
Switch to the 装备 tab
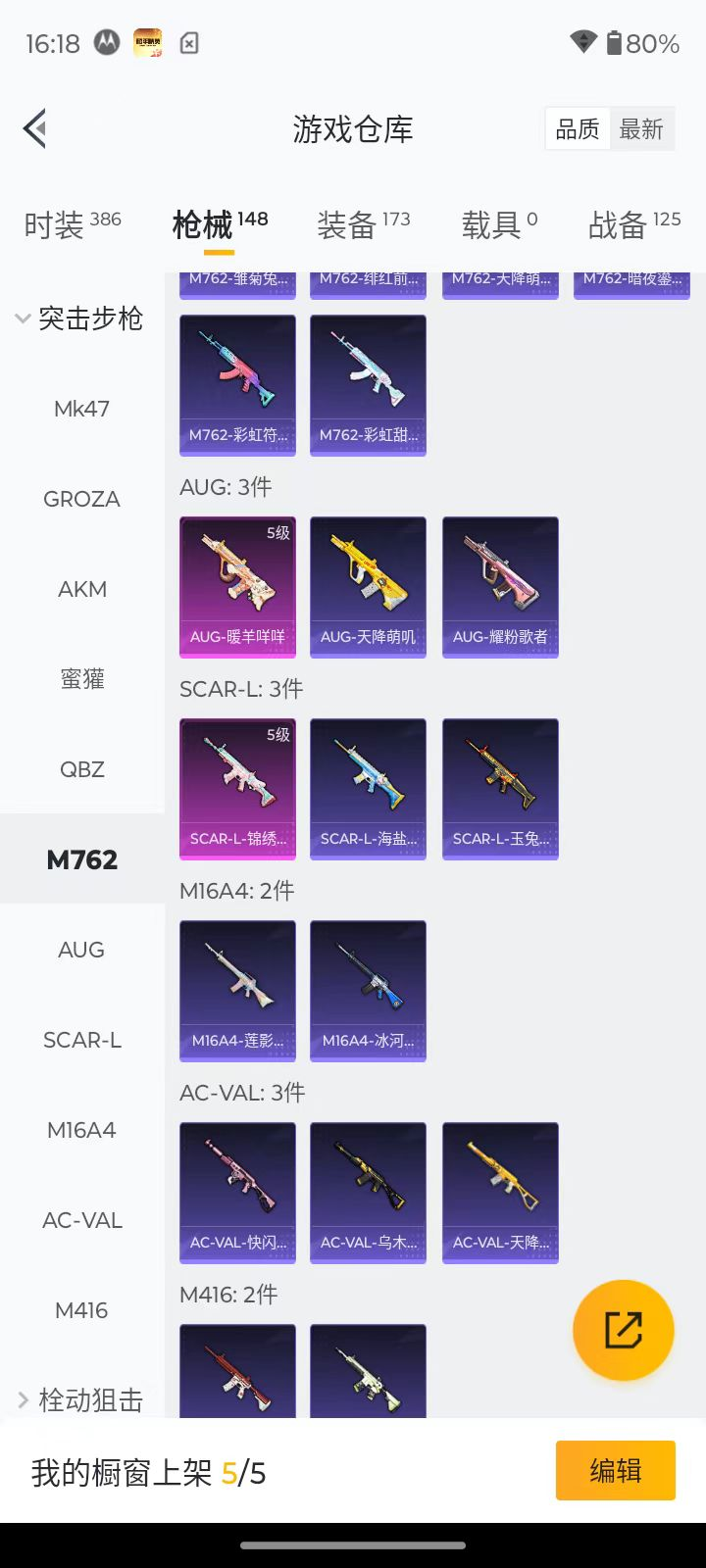point(364,224)
